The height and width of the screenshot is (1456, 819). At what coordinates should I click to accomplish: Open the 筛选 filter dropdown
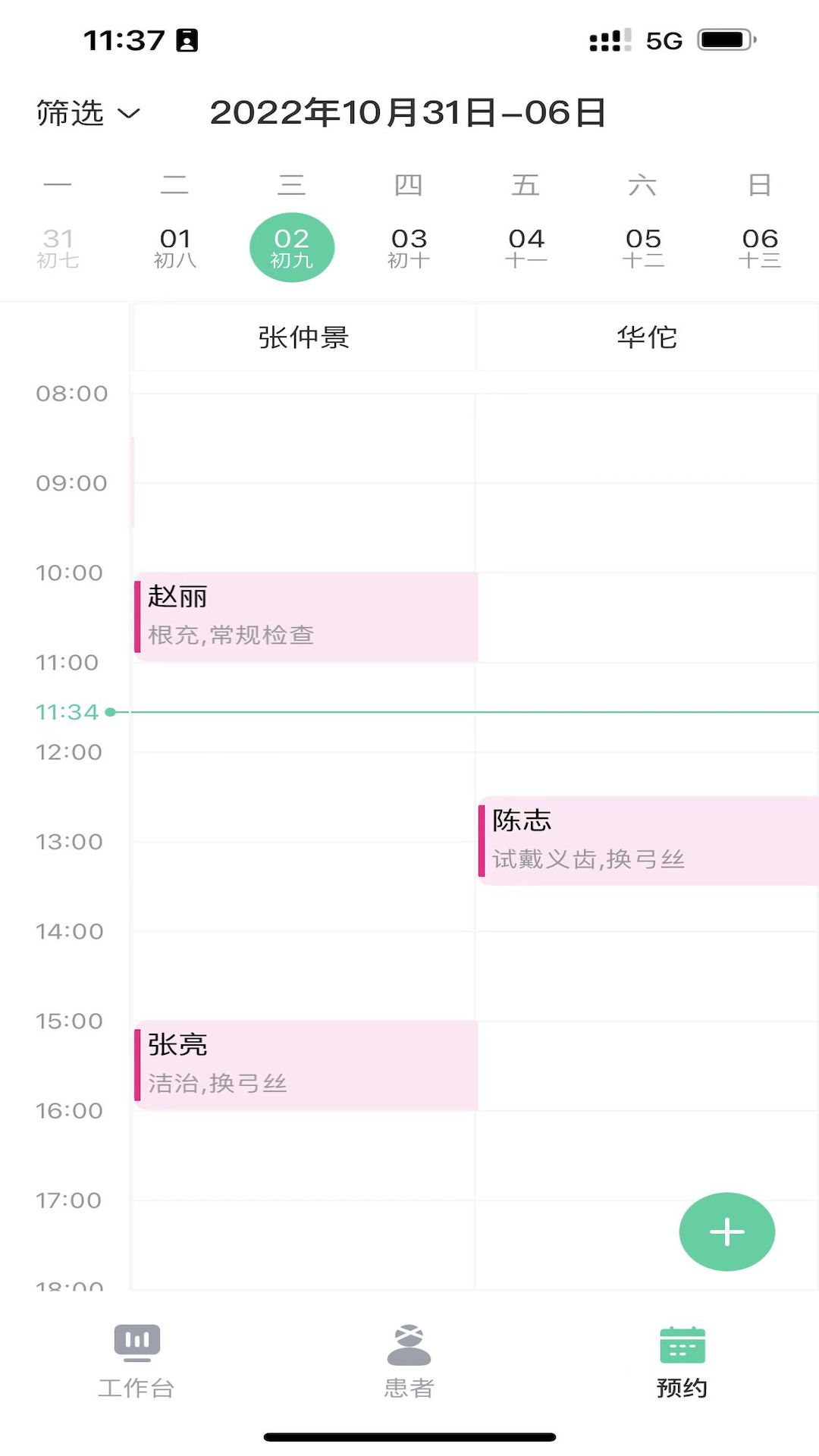[67, 114]
